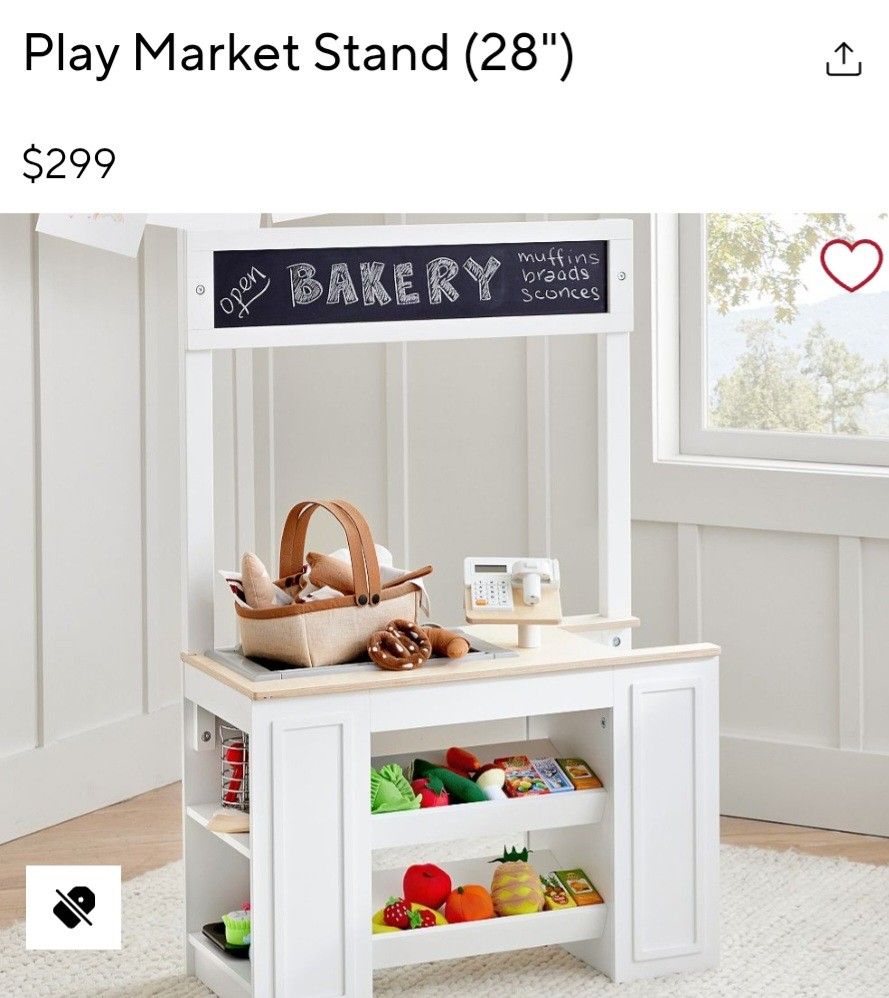Share this Play Market Stand listing
Screen dimensions: 889x998
[x=843, y=60]
